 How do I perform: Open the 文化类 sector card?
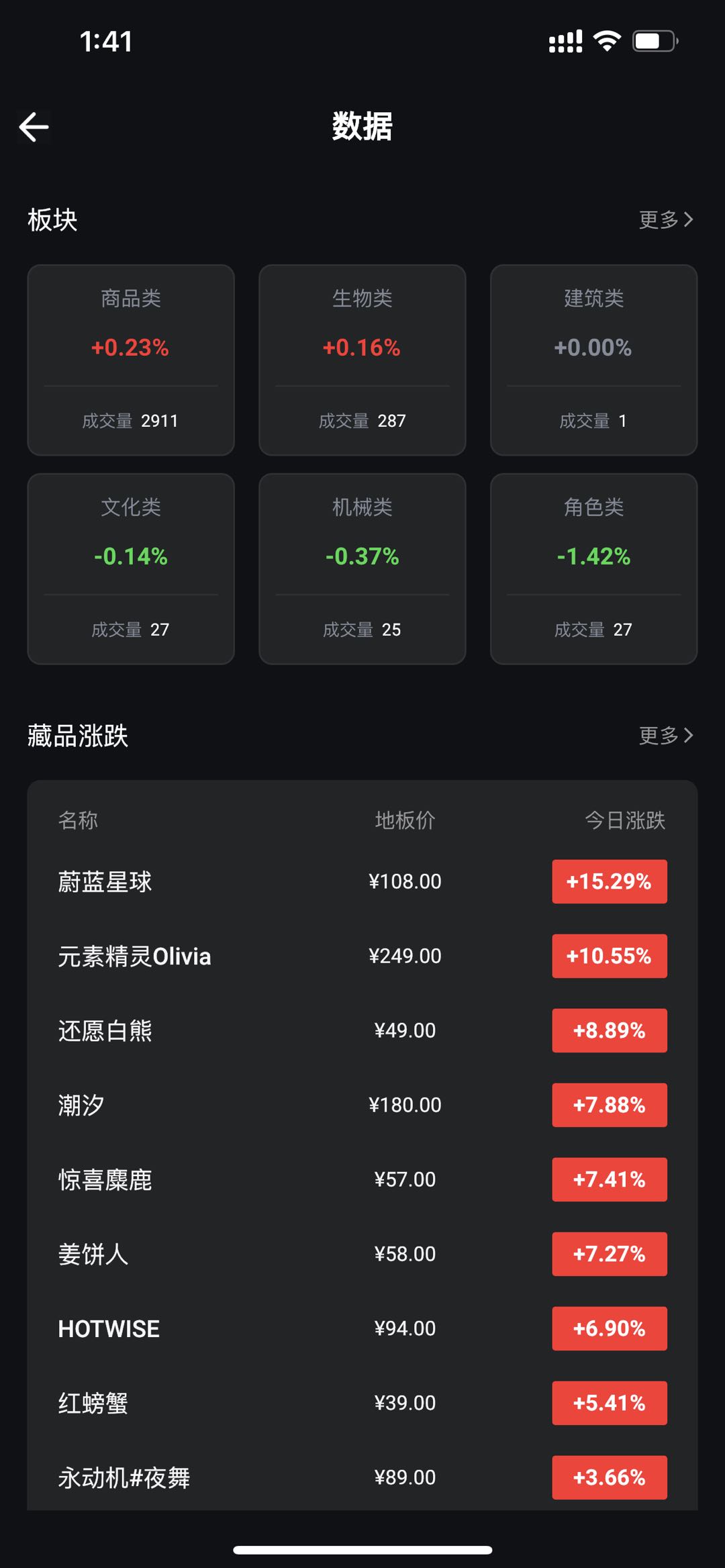click(131, 569)
